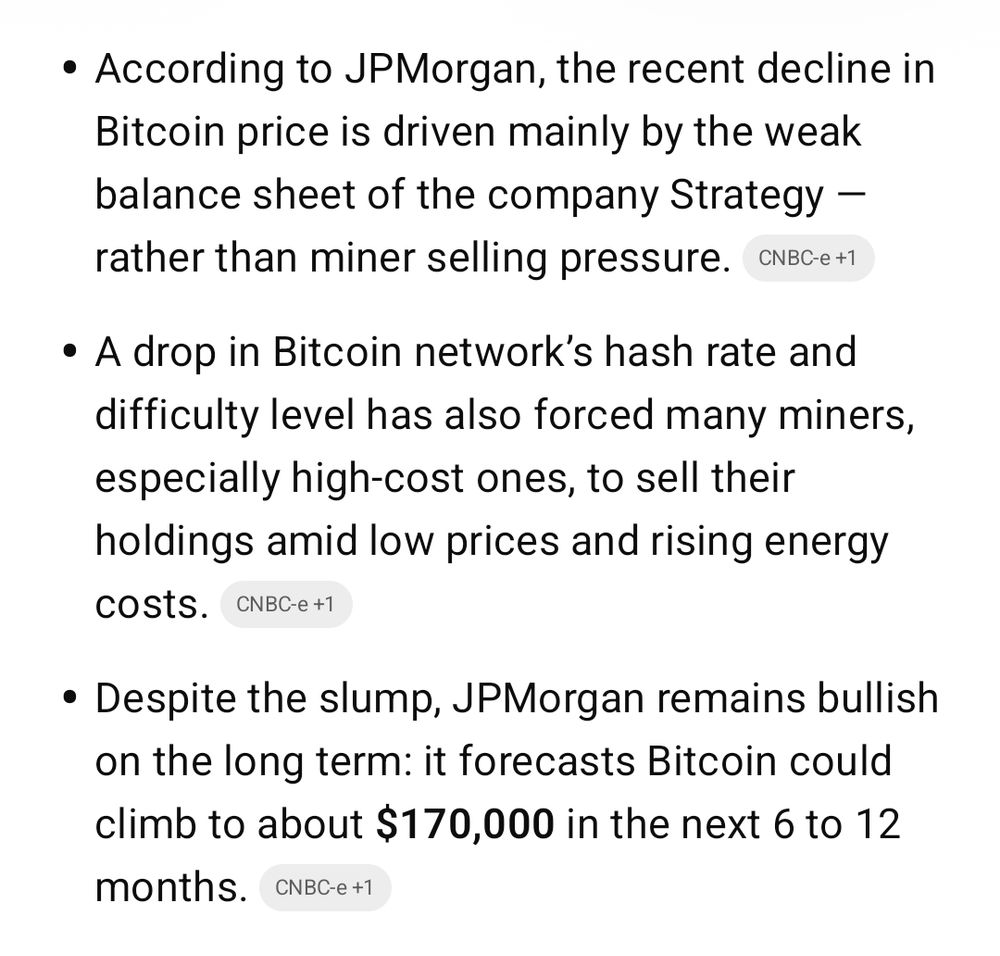Tap the CNBC-e citation after 'energy costs'
This screenshot has width=1000, height=956.
coord(286,604)
